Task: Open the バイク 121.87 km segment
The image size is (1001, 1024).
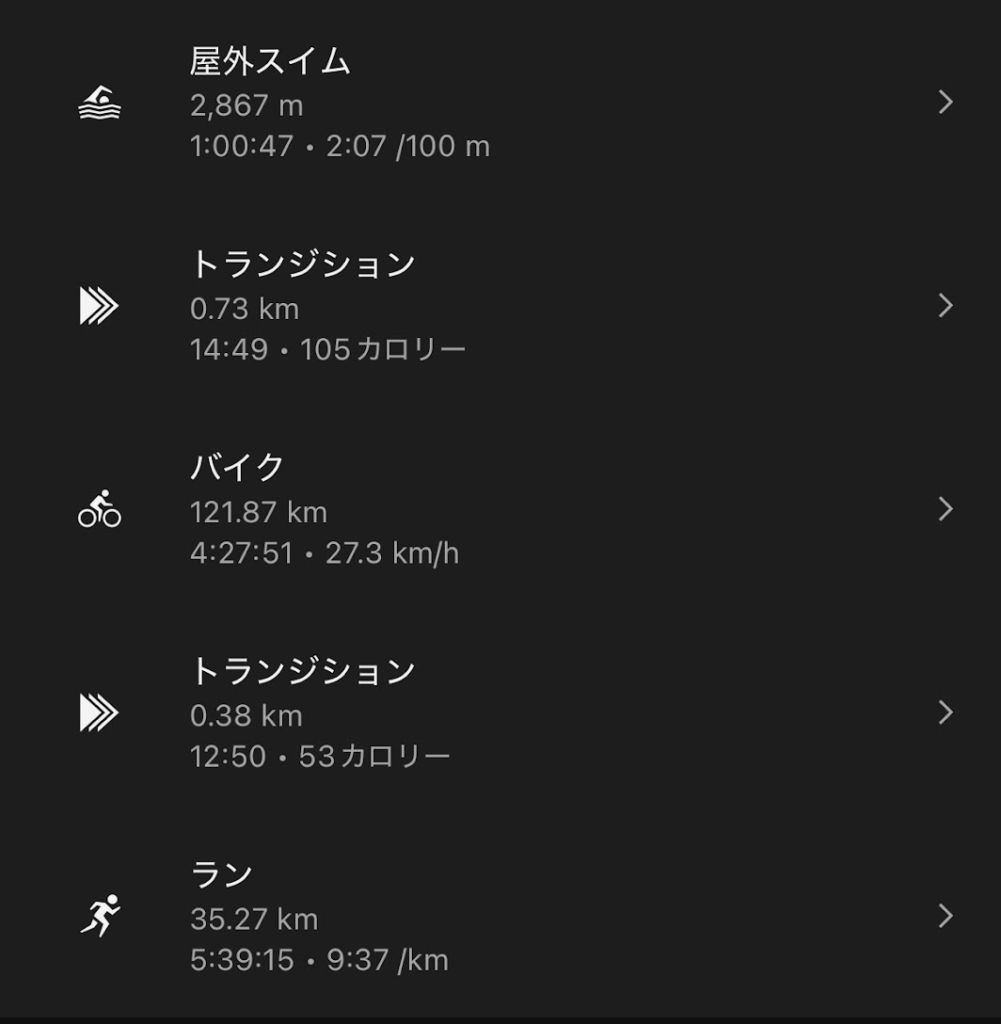Action: pos(500,510)
